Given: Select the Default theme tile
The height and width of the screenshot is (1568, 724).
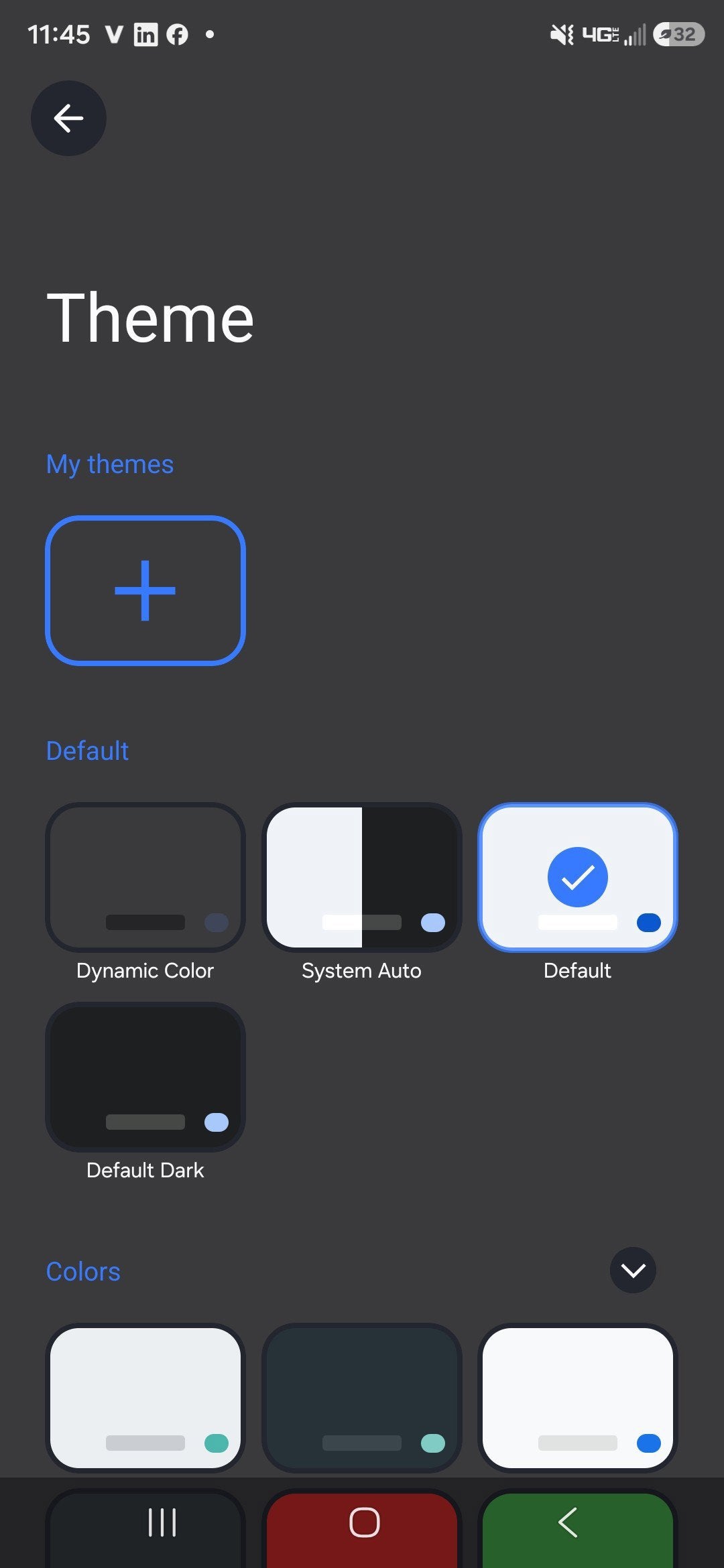Looking at the screenshot, I should (x=578, y=877).
